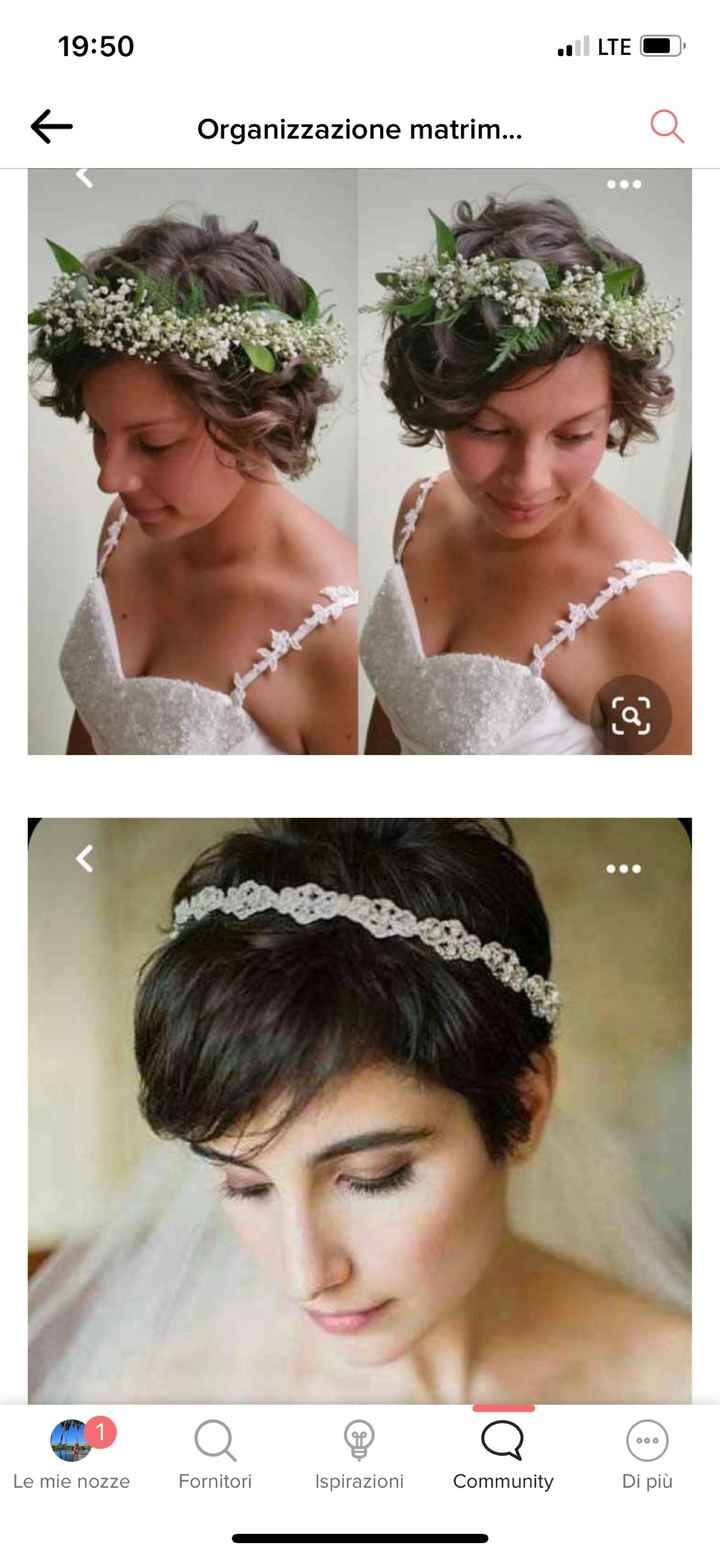This screenshot has height=1557, width=720.
Task: Select the Community tab
Action: (x=503, y=1456)
